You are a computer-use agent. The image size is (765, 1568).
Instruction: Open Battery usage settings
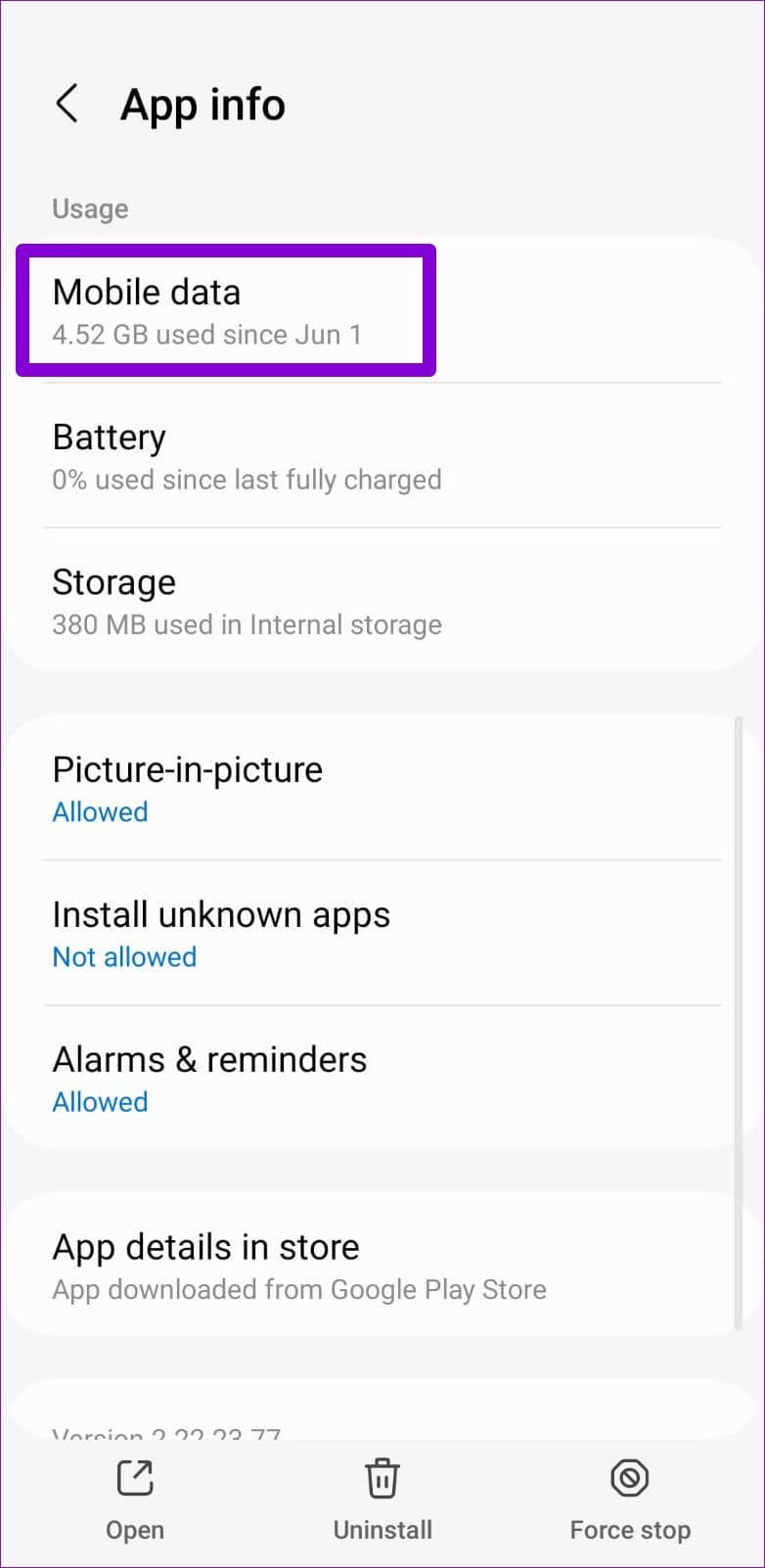(382, 456)
